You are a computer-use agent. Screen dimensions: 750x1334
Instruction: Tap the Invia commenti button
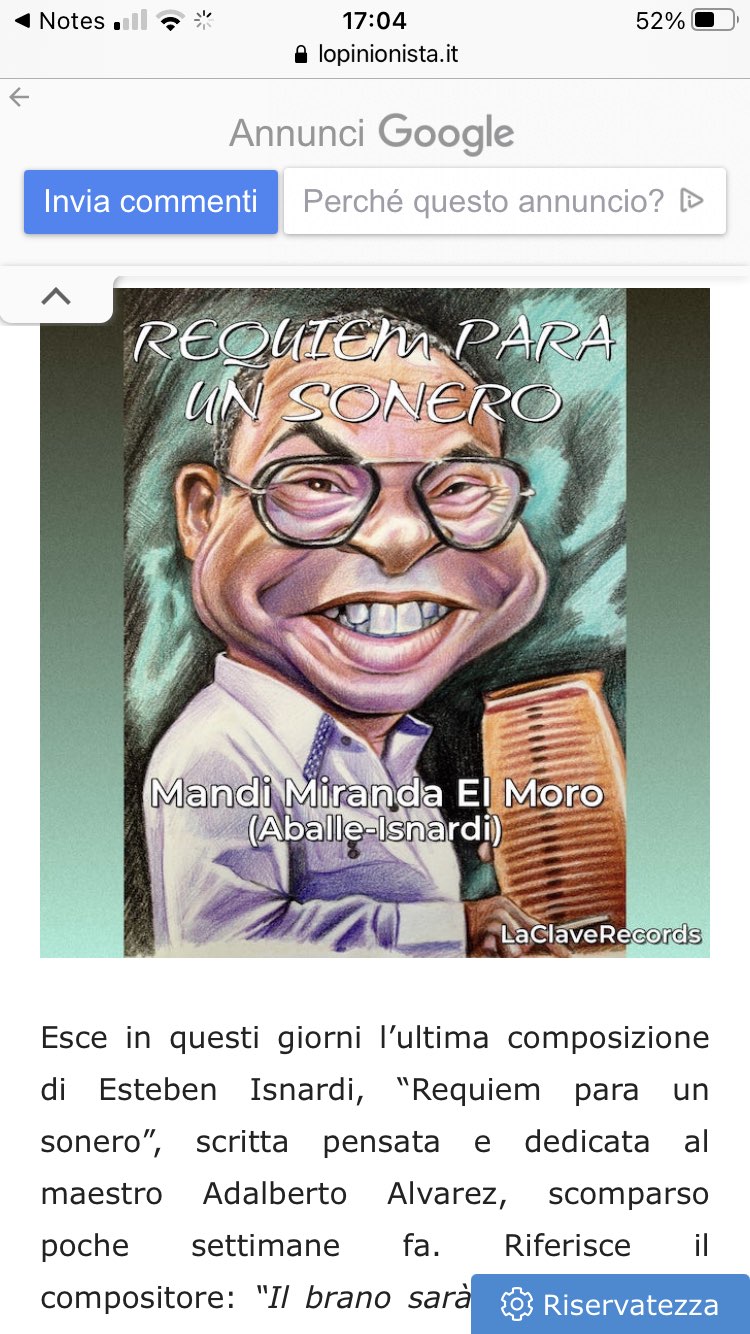(x=151, y=202)
